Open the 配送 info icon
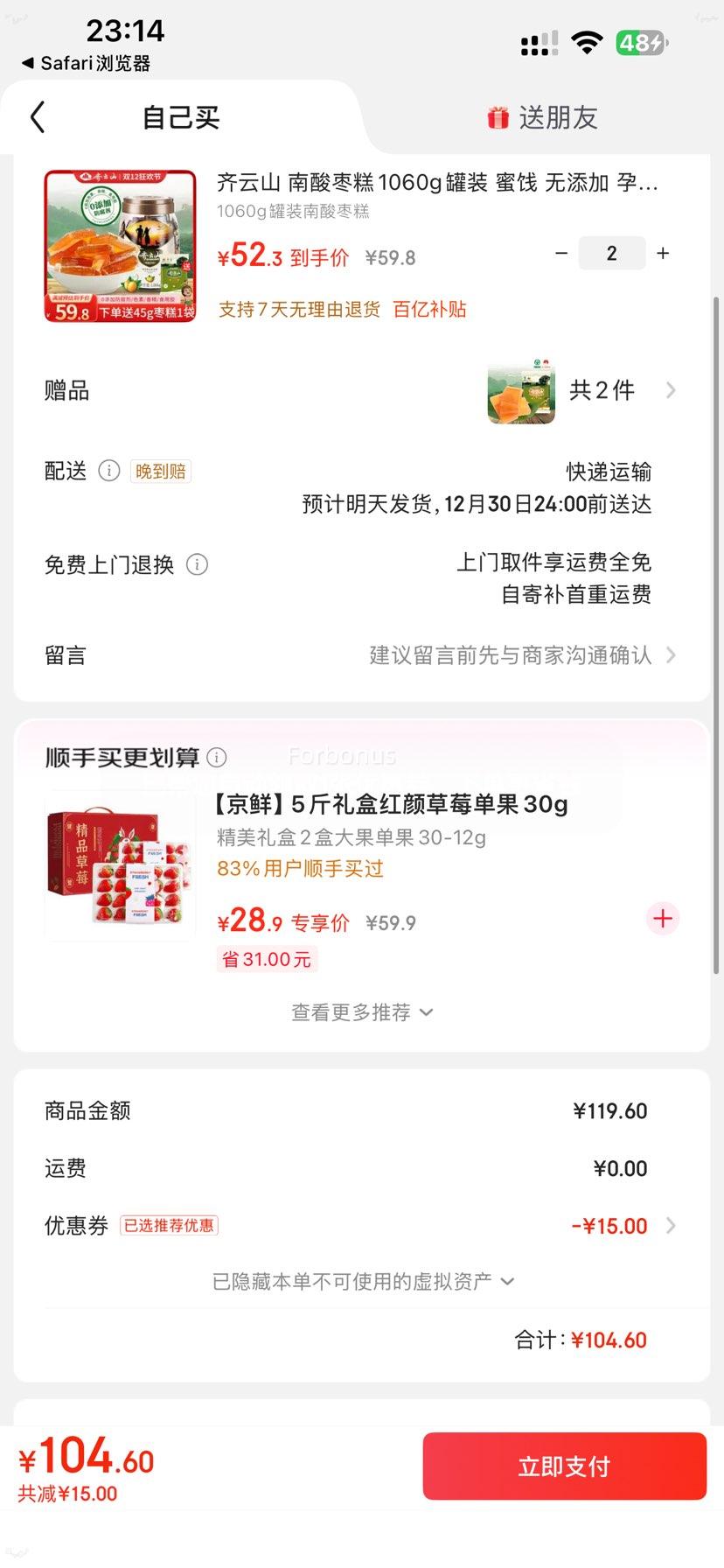Viewport: 724px width, 1568px height. point(109,471)
